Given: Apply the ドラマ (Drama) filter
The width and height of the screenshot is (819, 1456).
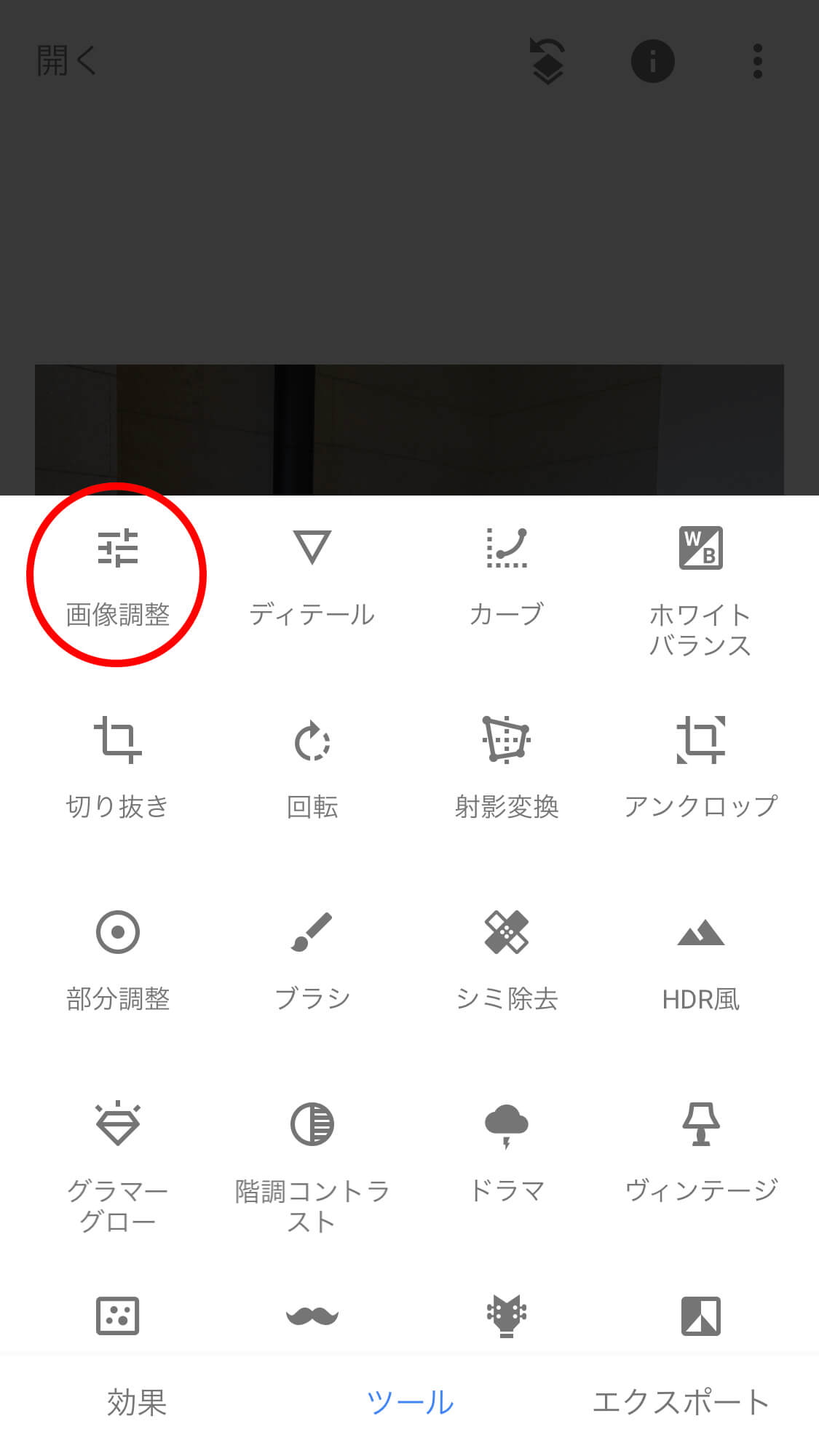Looking at the screenshot, I should [x=507, y=1150].
